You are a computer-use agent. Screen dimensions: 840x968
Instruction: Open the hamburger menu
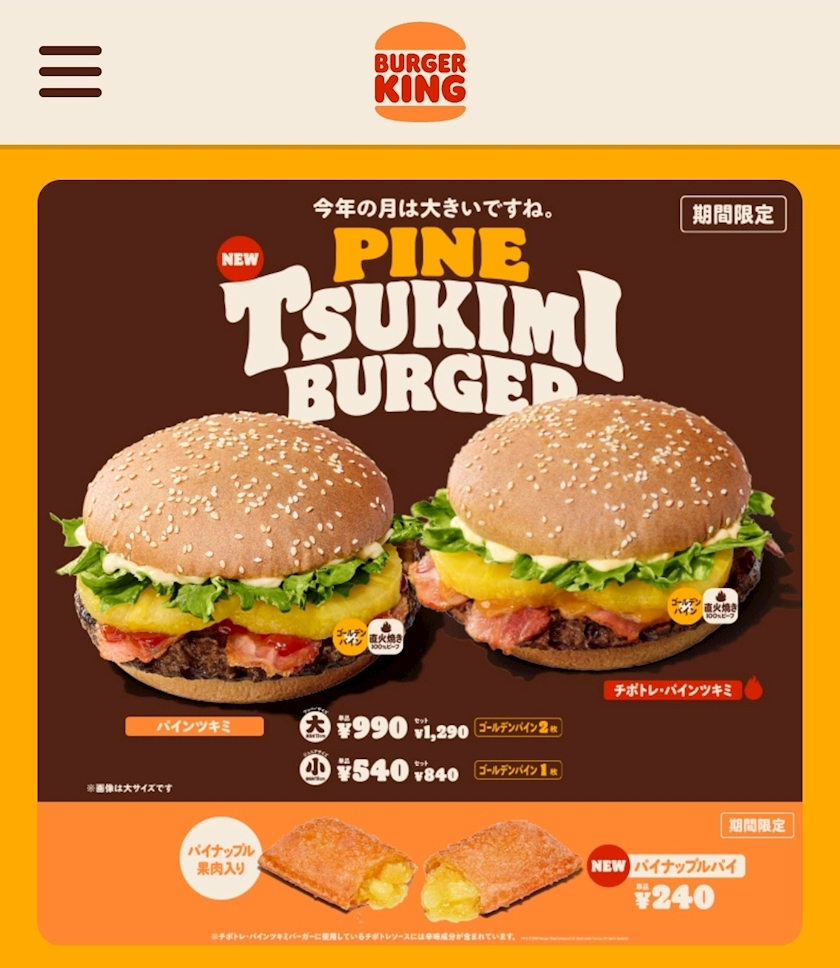click(70, 72)
